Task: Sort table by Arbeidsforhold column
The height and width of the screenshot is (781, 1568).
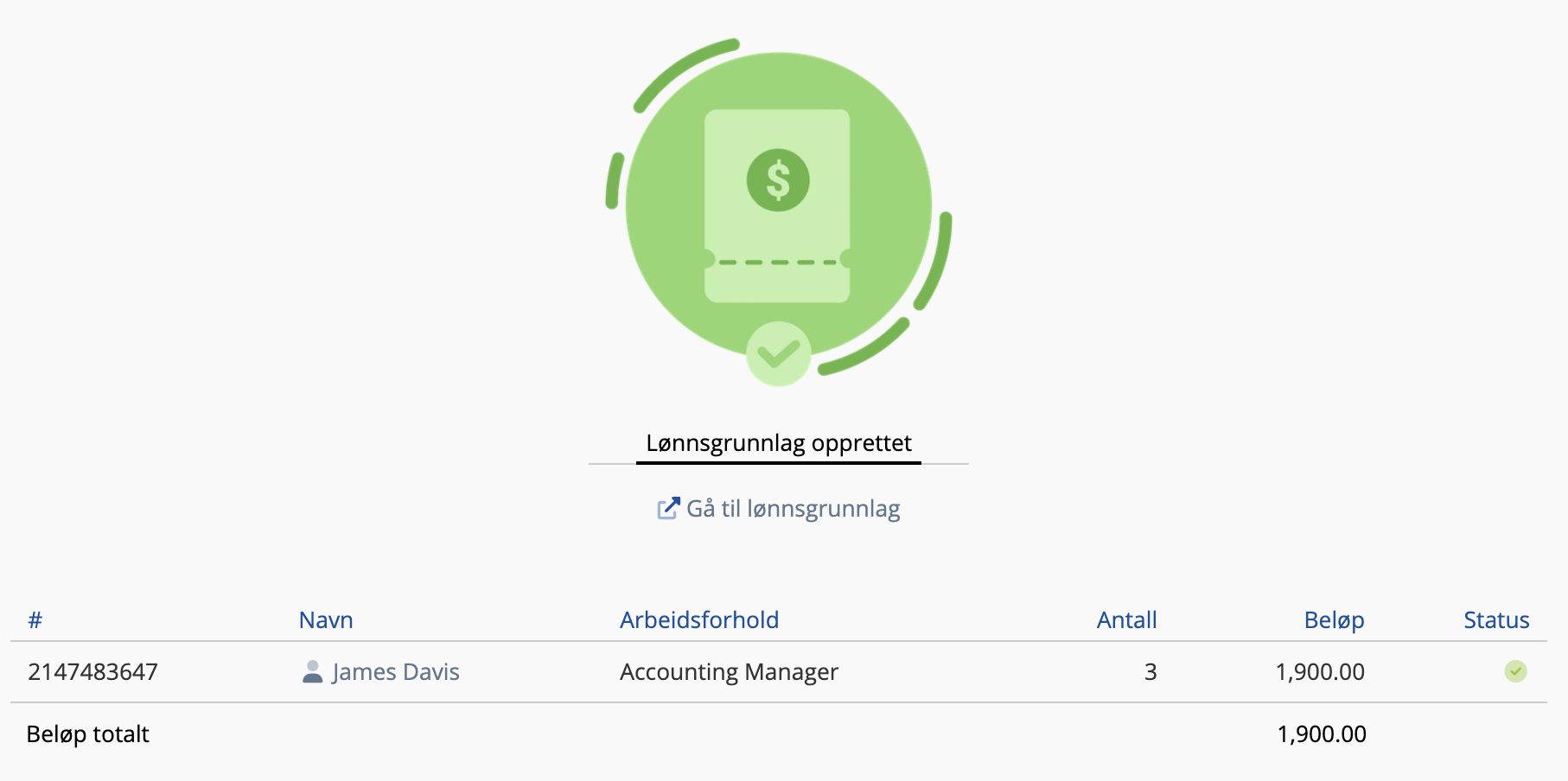Action: coord(698,620)
